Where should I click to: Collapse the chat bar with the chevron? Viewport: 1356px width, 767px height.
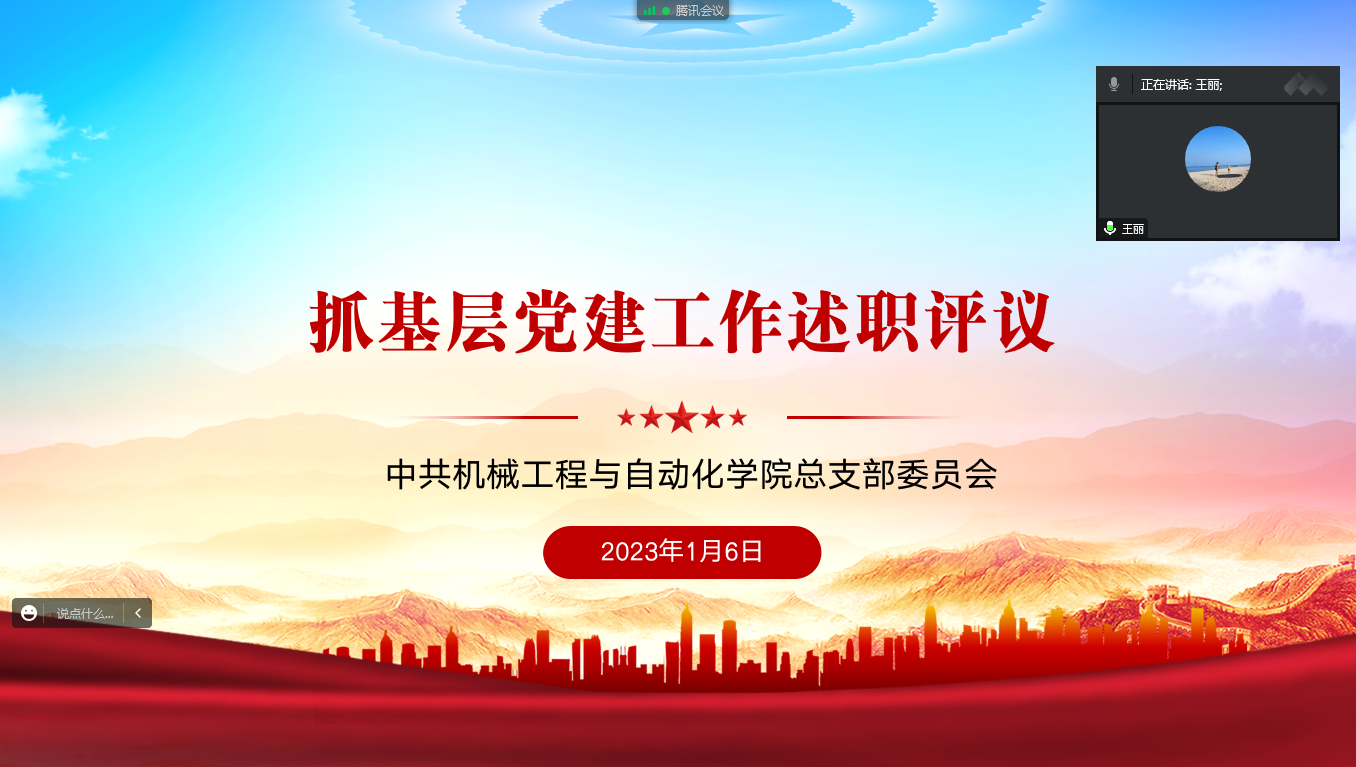coord(138,613)
